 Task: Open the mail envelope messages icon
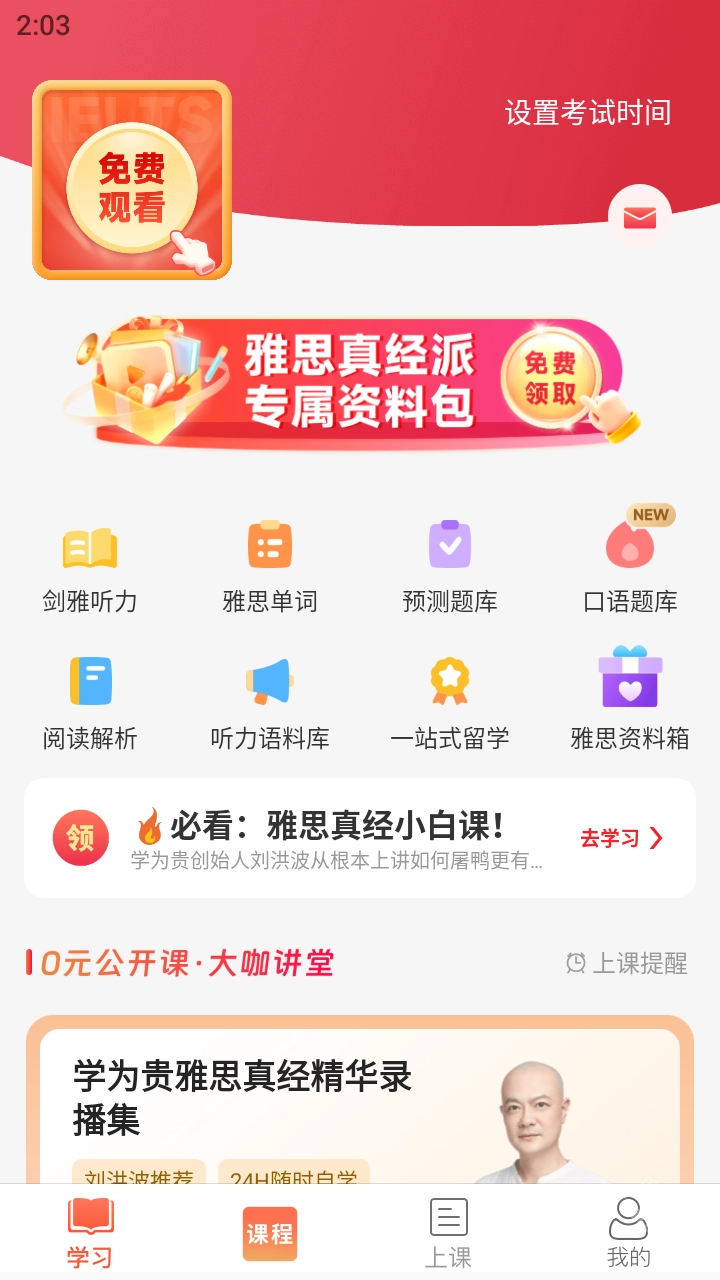tap(639, 217)
